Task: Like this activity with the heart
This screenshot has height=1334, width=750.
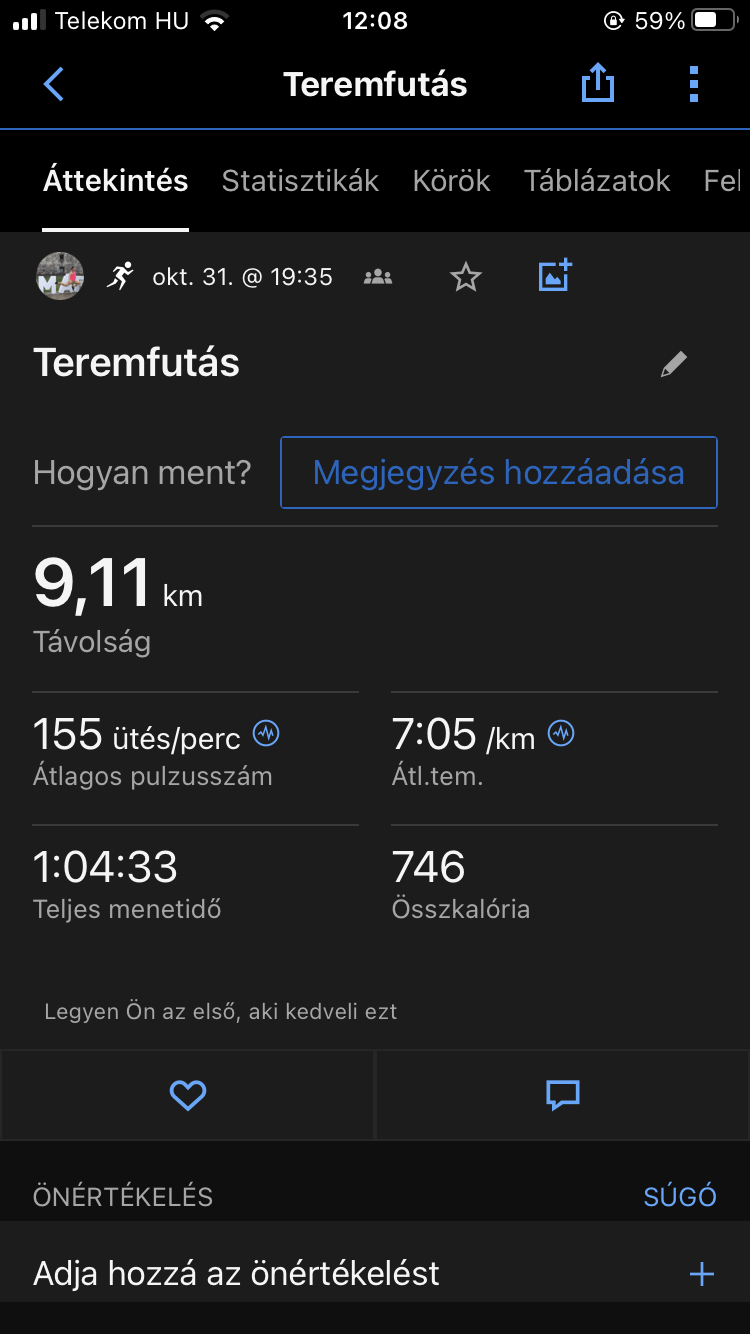Action: 188,1096
